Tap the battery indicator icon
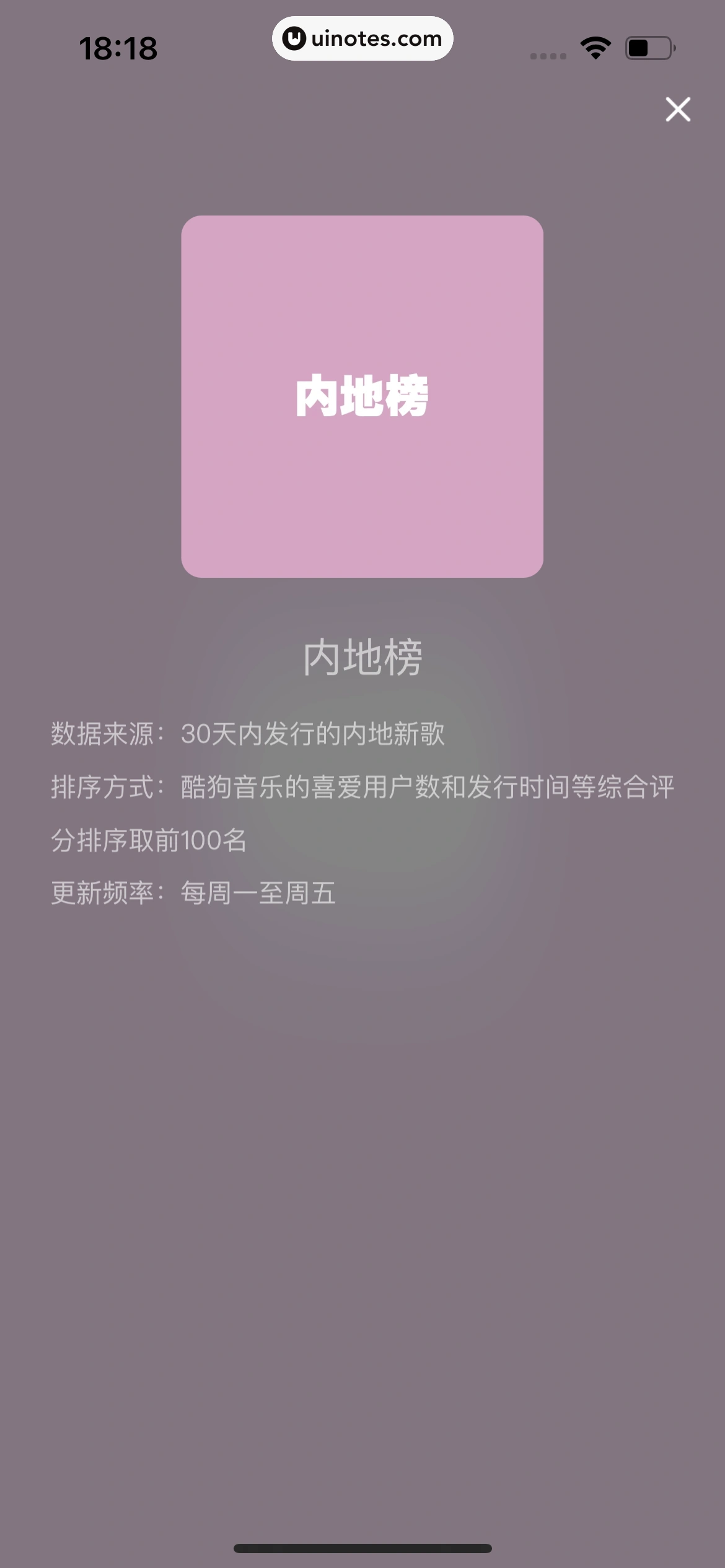 [x=649, y=46]
